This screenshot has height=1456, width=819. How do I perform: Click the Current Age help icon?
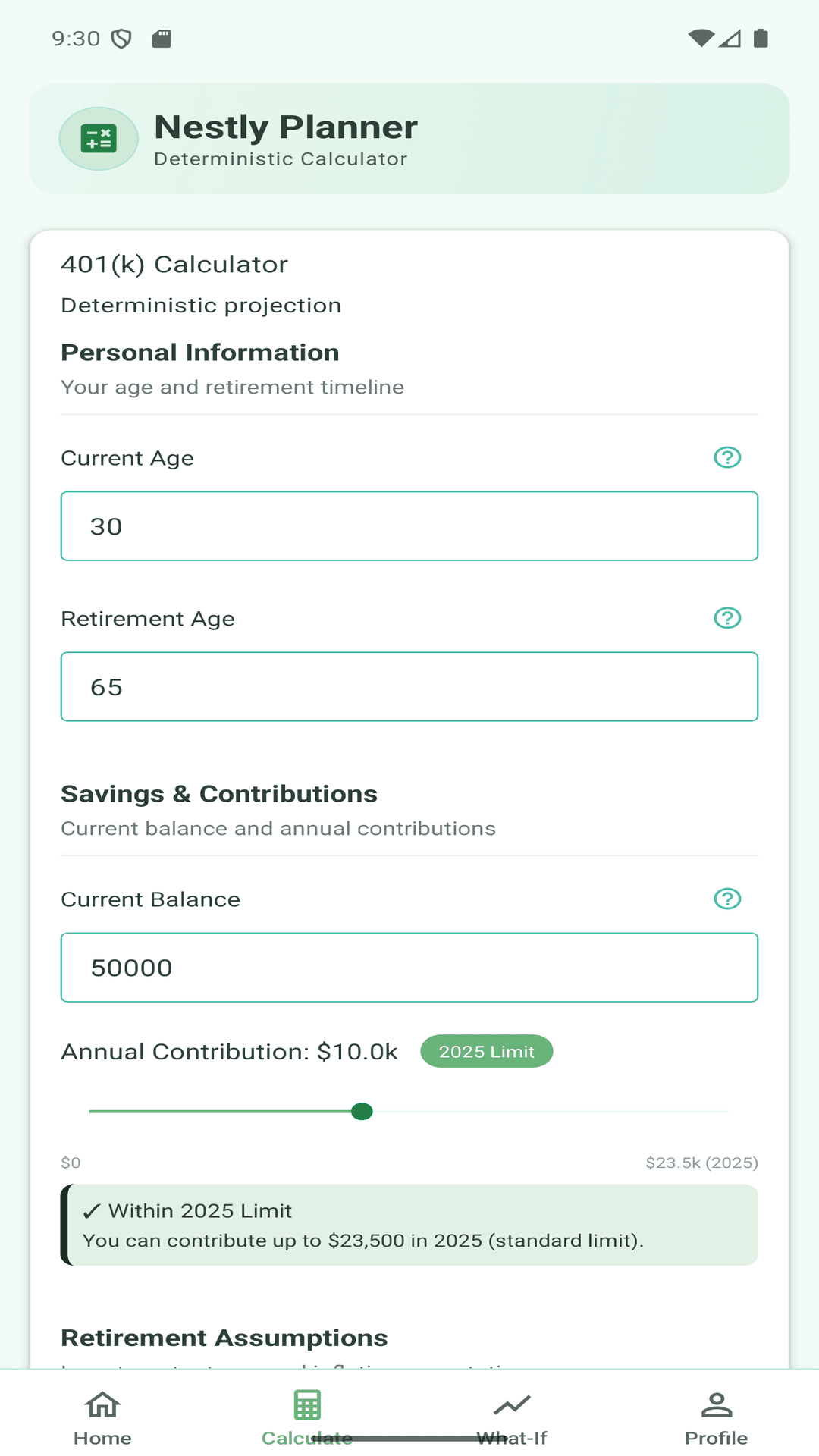[x=726, y=457]
